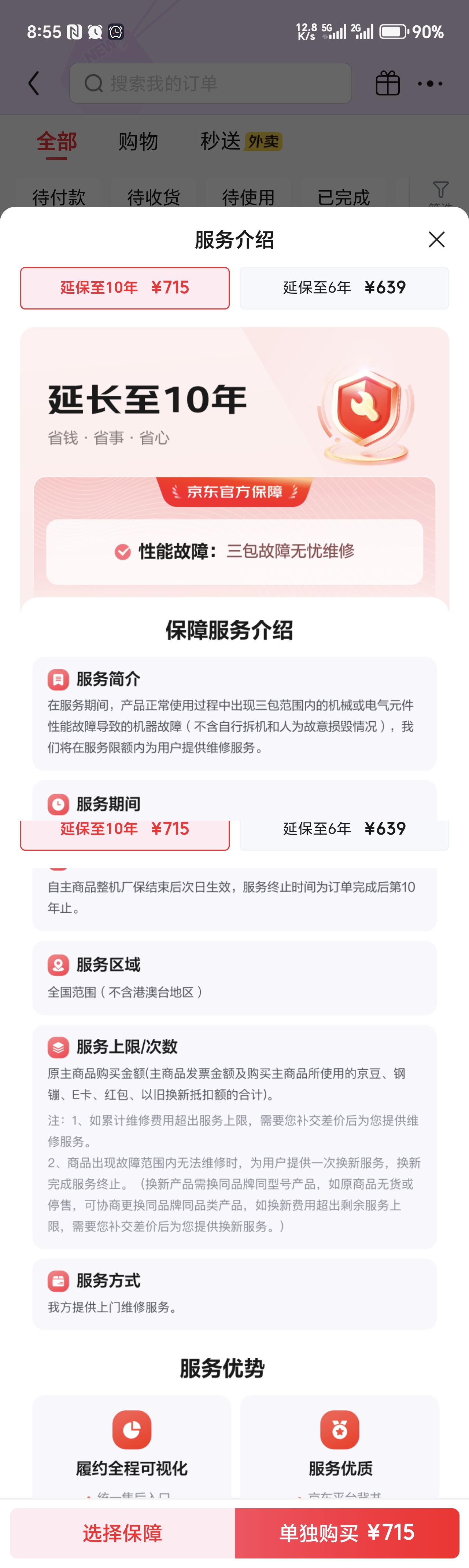Select 延保至10年 ¥715 option beneath 服务介绍 title
Viewport: 469px width, 1568px height.
125,288
